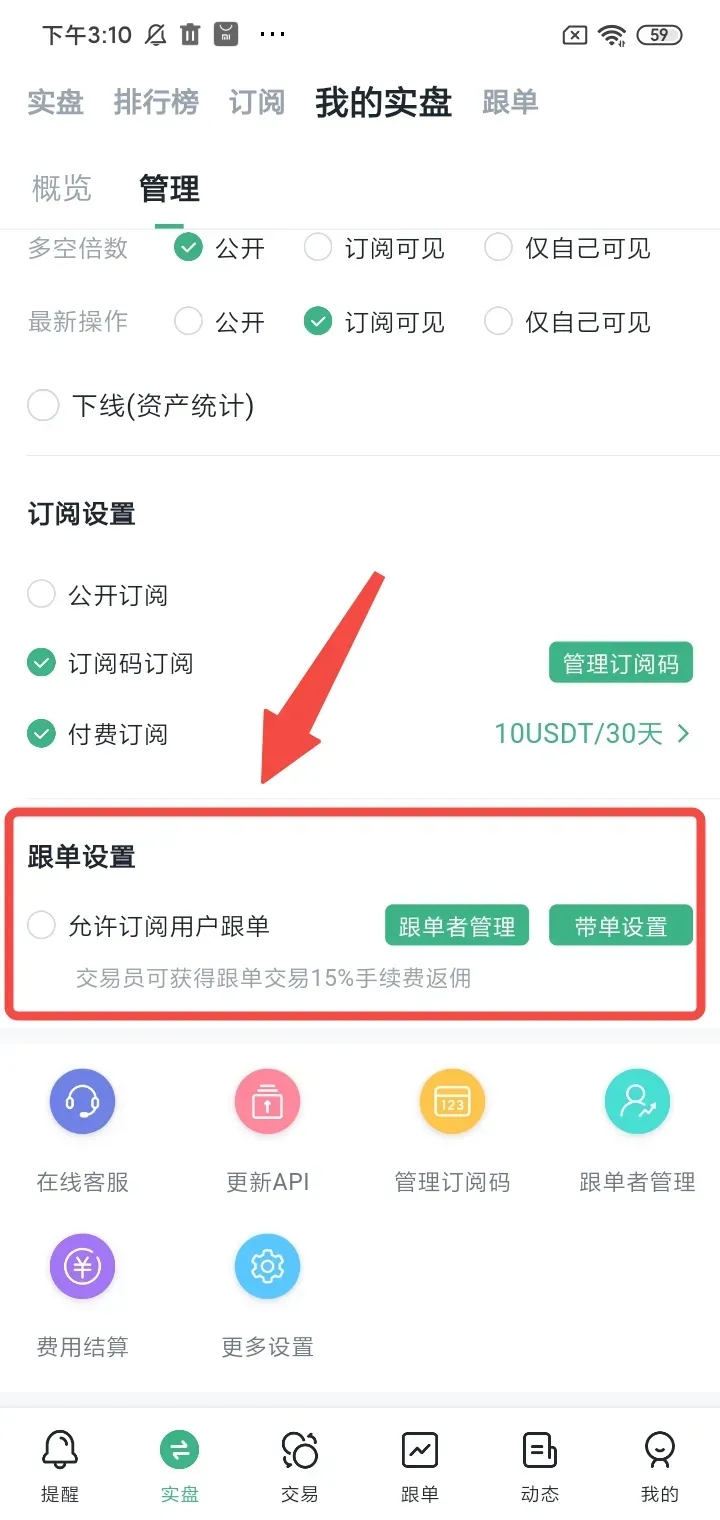Set 最新操作 to 公开
This screenshot has height=1520, width=720.
[x=188, y=322]
